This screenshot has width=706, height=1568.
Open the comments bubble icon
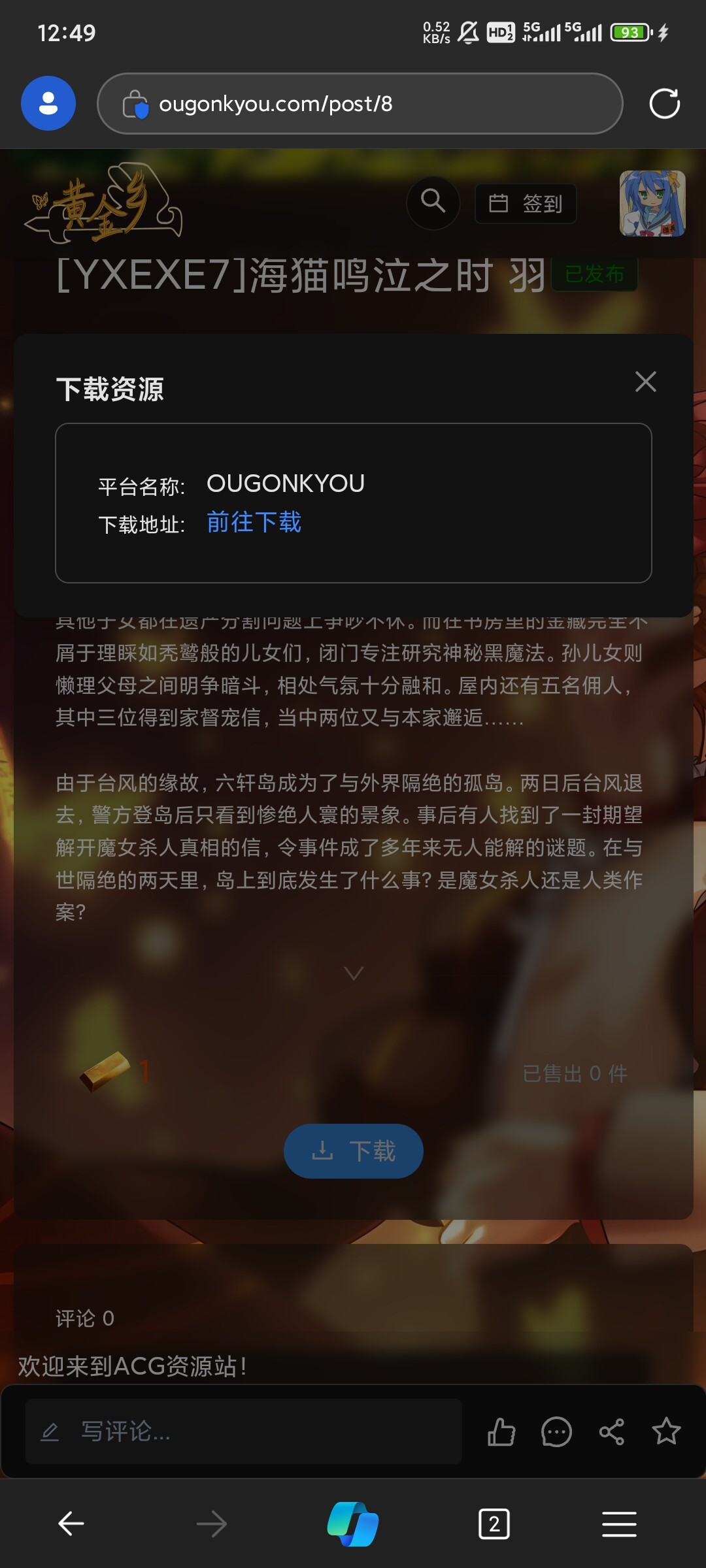556,1432
